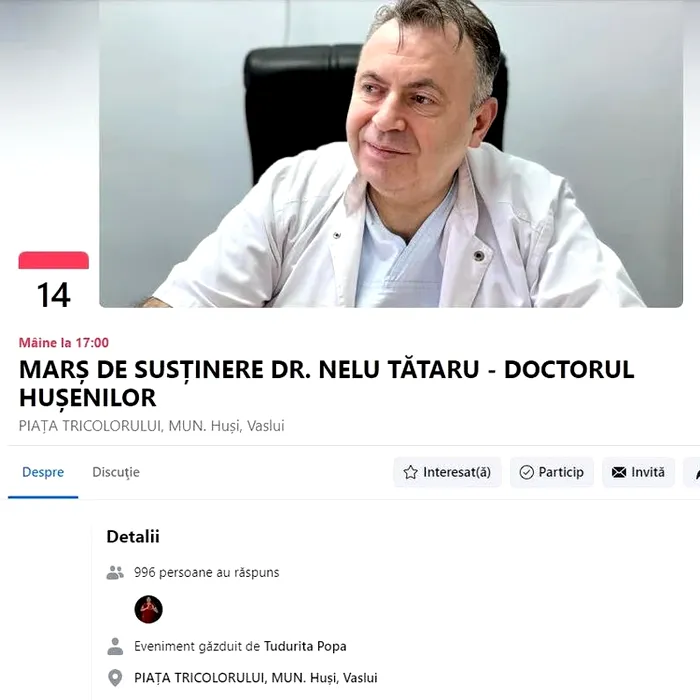View the respondent's profile picture
The width and height of the screenshot is (700, 700).
click(148, 609)
